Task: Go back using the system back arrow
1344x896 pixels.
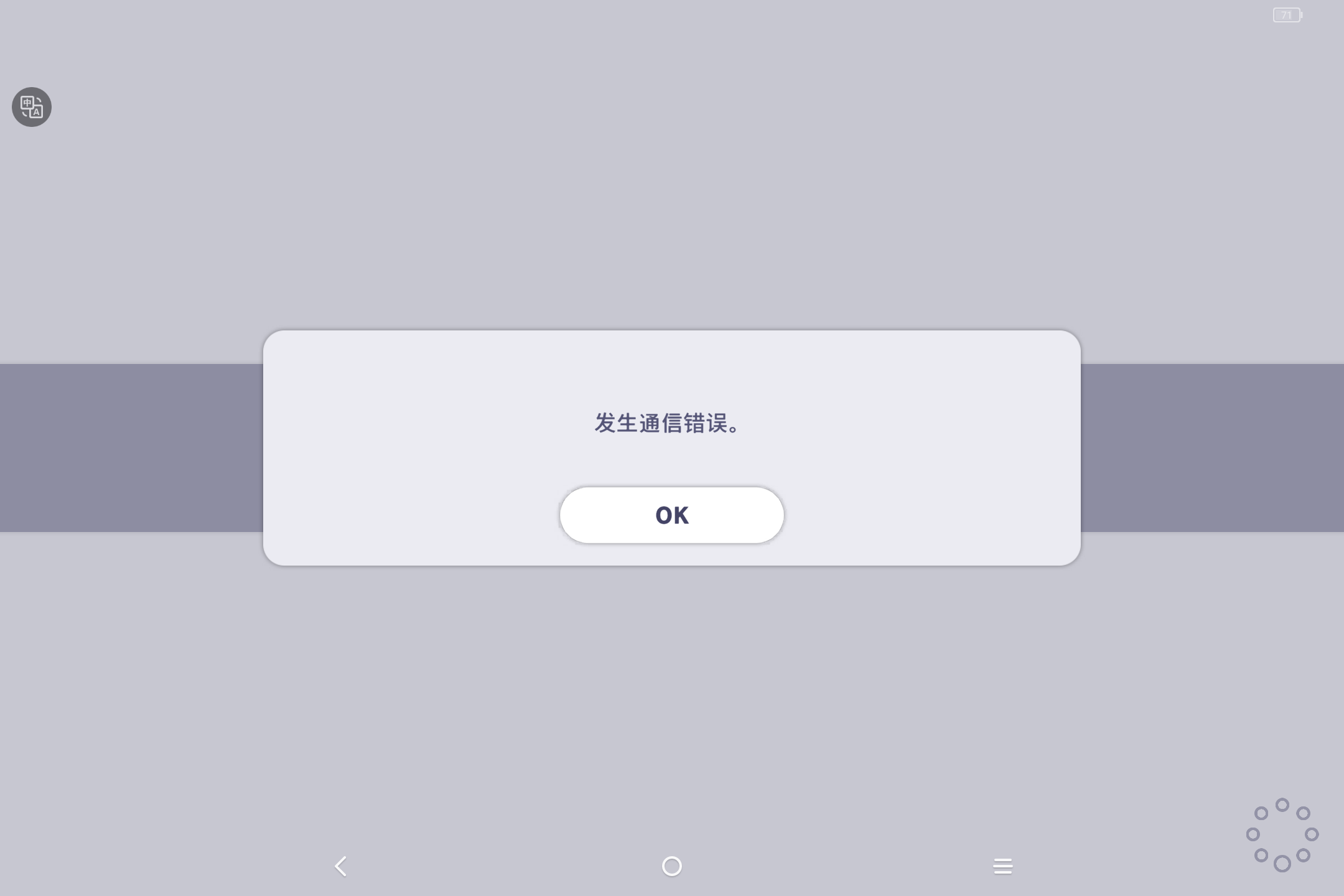Action: (340, 866)
